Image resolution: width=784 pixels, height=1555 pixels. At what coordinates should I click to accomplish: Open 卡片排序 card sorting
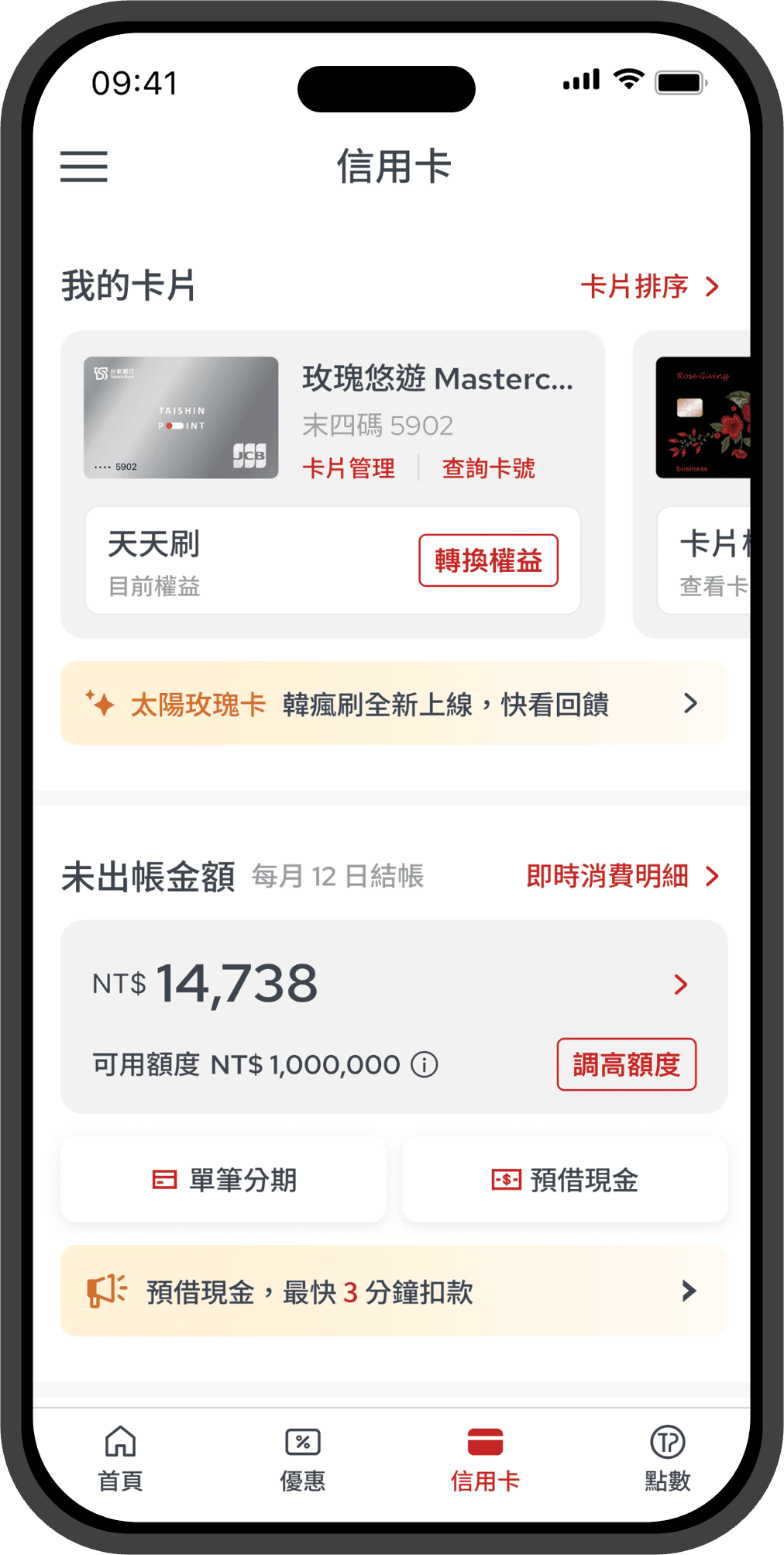coord(649,287)
